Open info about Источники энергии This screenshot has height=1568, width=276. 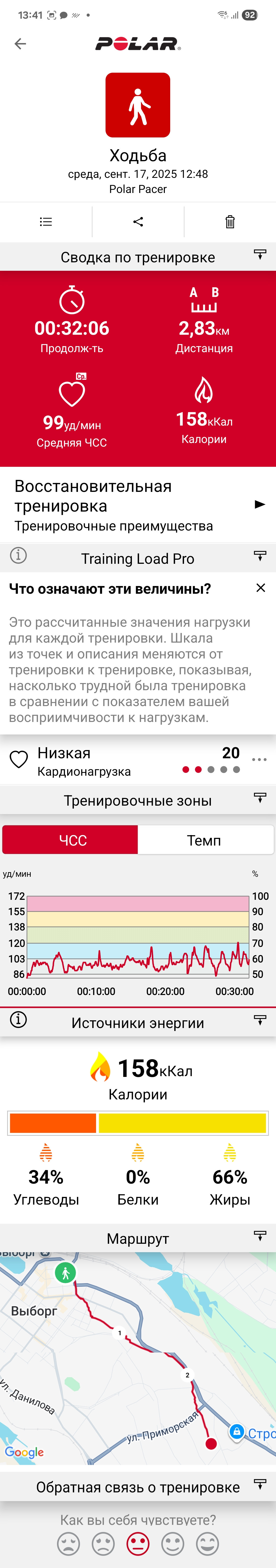point(18,1020)
